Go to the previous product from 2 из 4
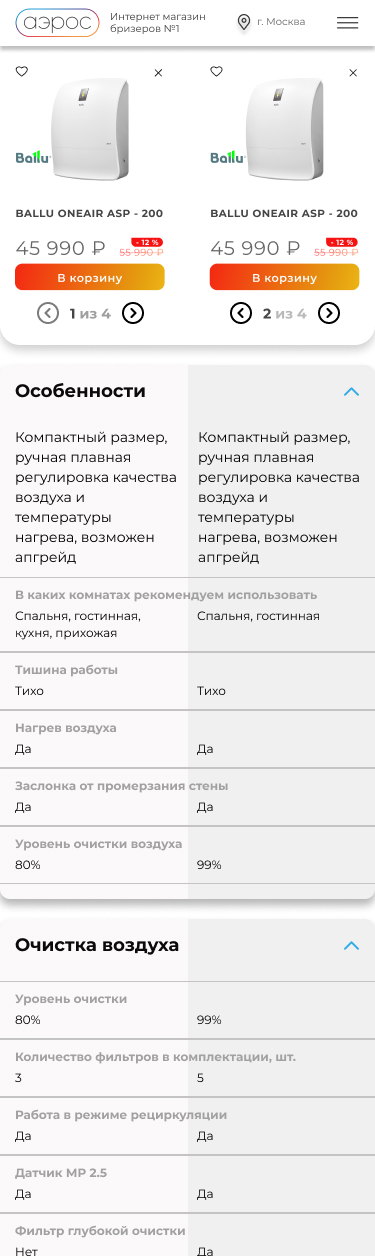Image resolution: width=375 pixels, height=1256 pixels. (241, 313)
